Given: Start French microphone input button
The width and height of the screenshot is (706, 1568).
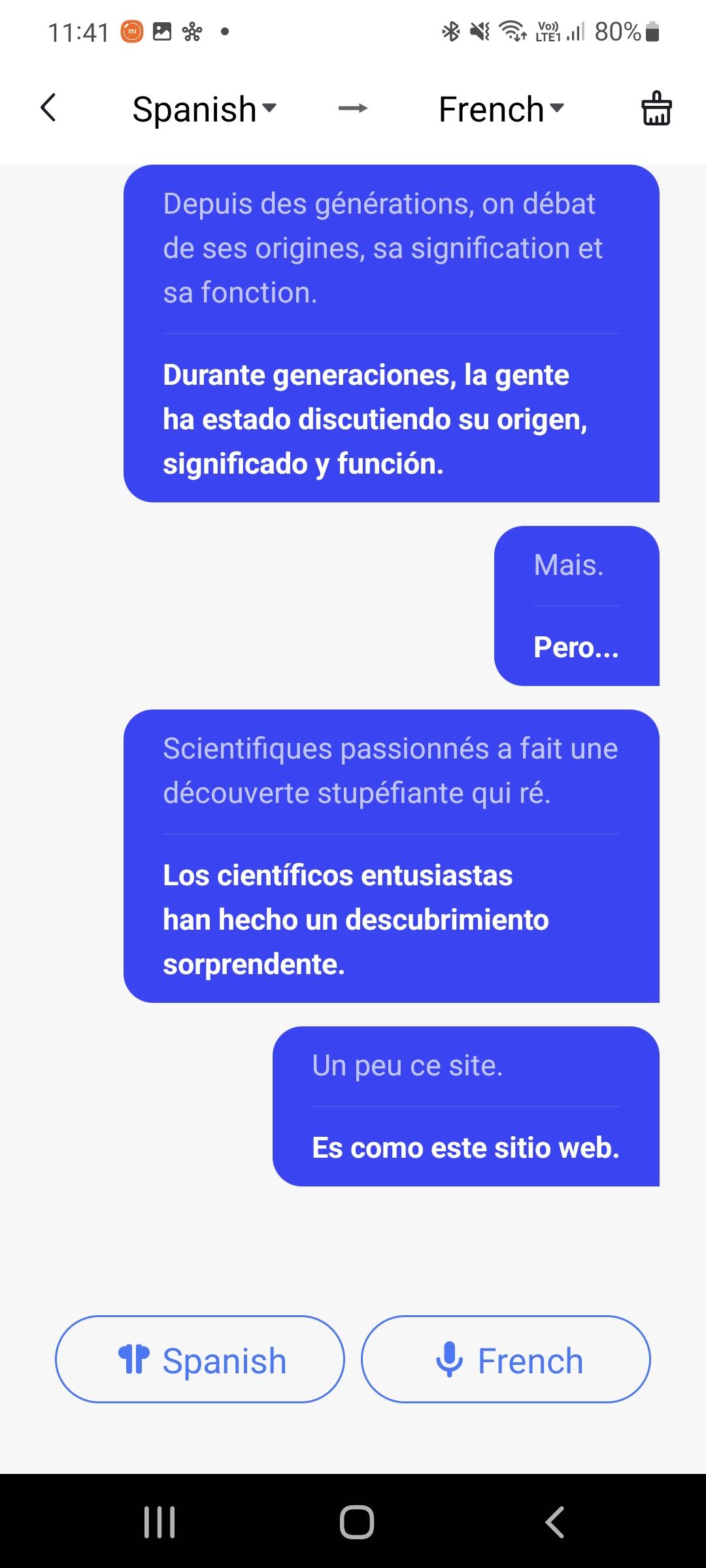Looking at the screenshot, I should [506, 1359].
